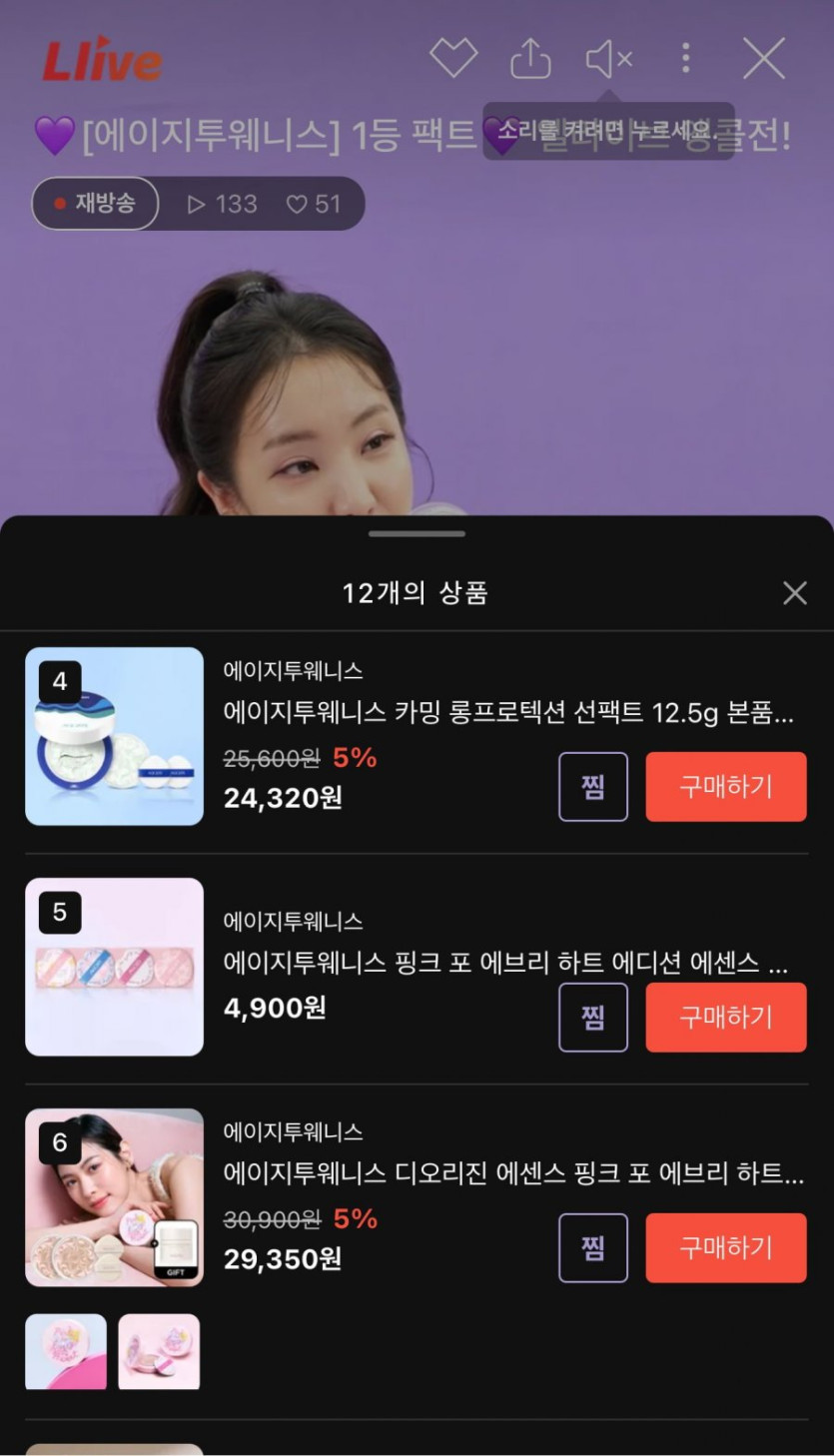Close the 12개의 상품 product list

click(x=795, y=593)
